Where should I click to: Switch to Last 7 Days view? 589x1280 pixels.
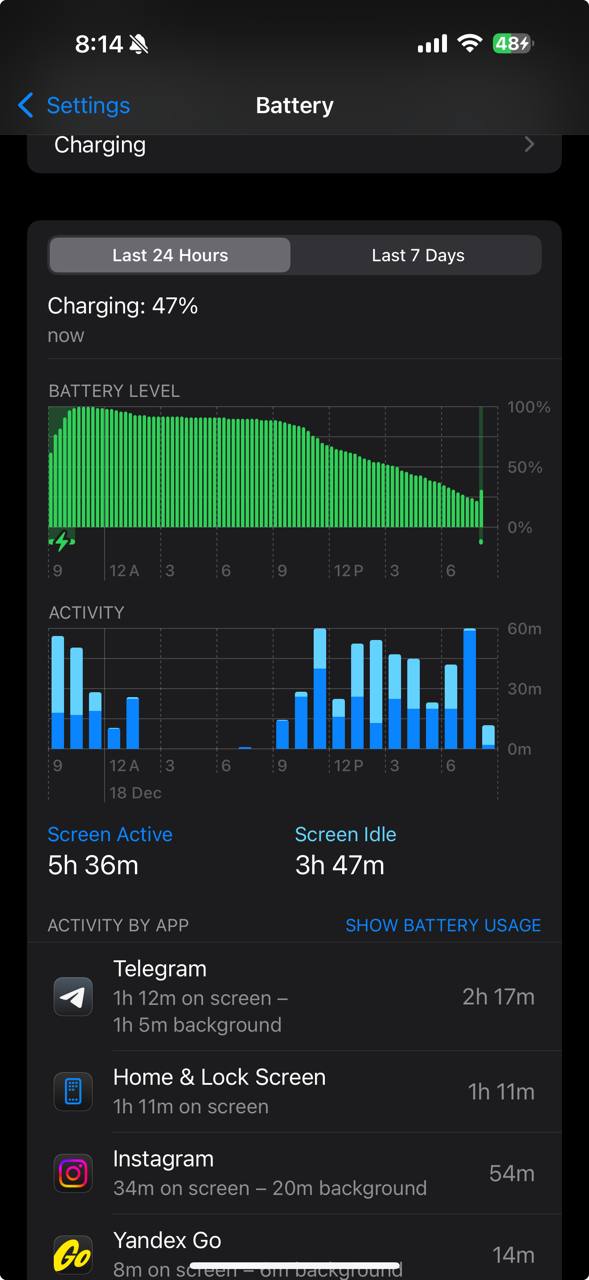[x=417, y=255]
